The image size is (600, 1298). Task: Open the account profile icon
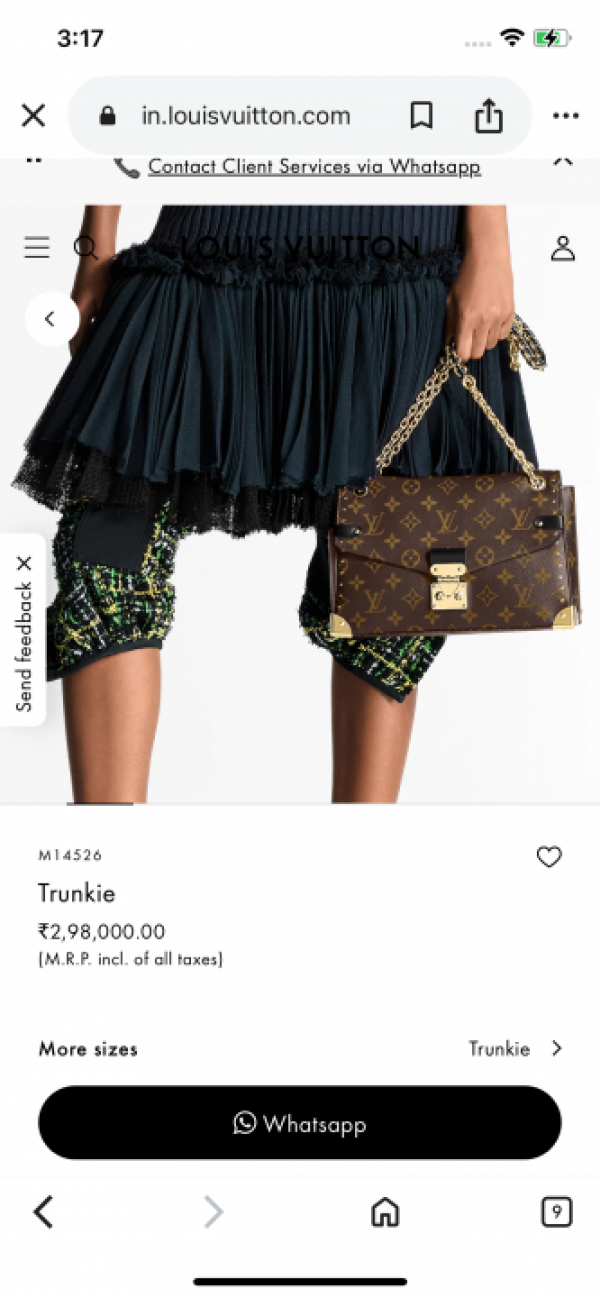tap(563, 248)
